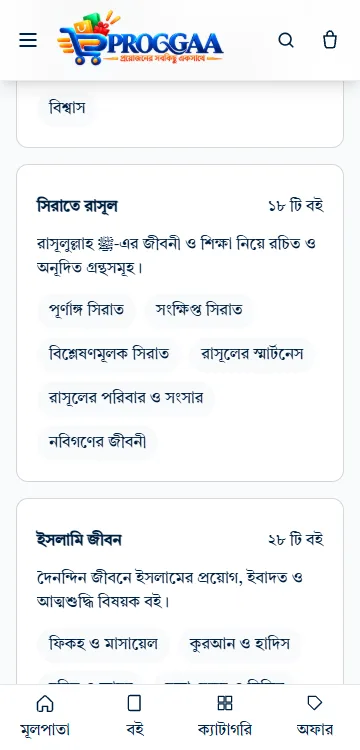Open the search icon
Viewport: 360px width, 750px height.
[286, 40]
